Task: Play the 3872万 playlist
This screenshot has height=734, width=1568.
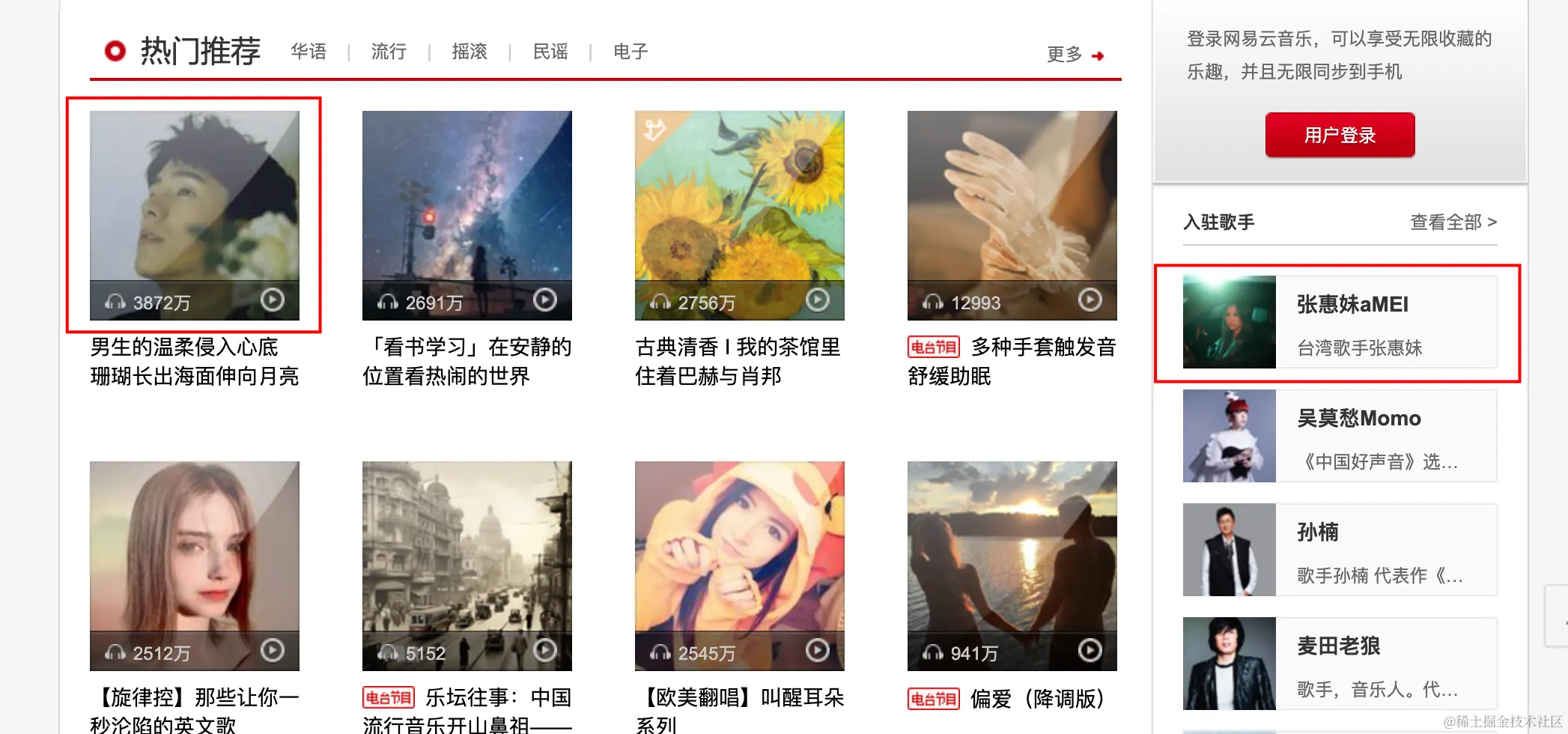Action: click(273, 300)
